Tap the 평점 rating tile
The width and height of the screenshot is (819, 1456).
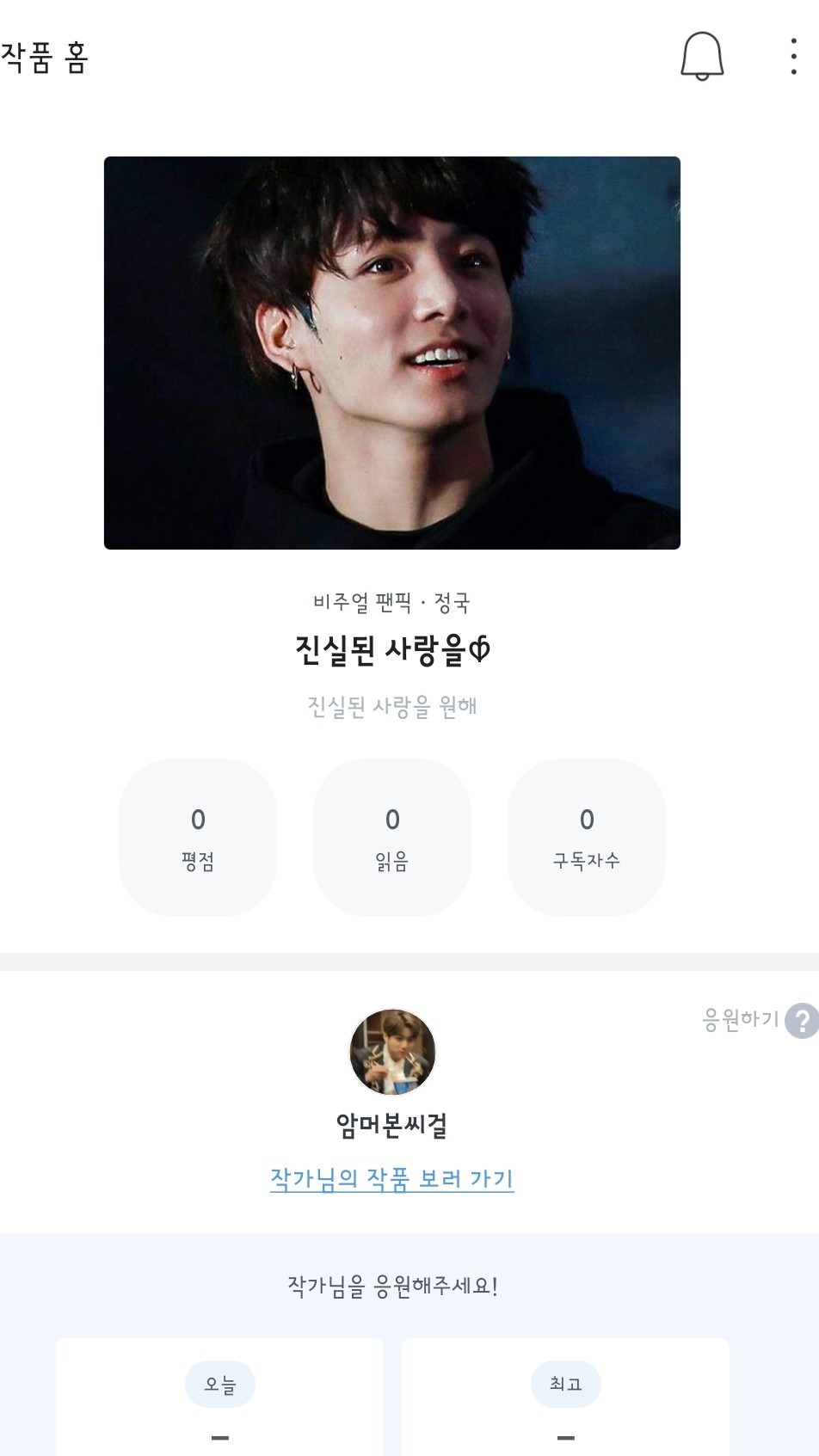coord(198,837)
